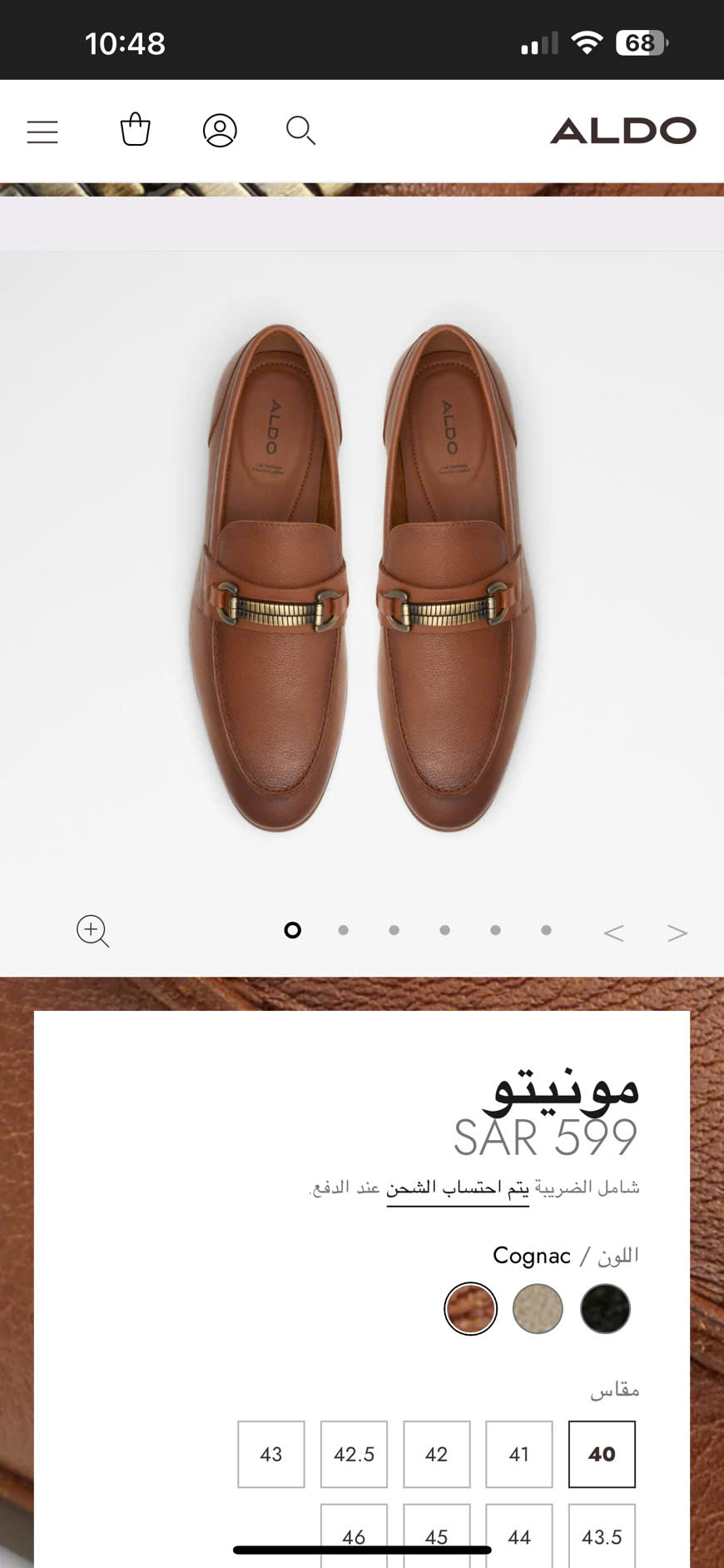The height and width of the screenshot is (1568, 724).
Task: Choose size 42.5
Action: 354,1454
